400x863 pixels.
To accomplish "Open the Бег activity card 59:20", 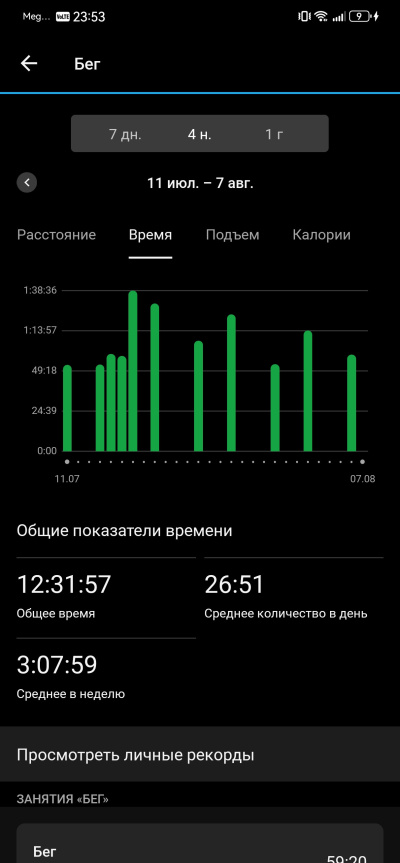I will click(200, 843).
